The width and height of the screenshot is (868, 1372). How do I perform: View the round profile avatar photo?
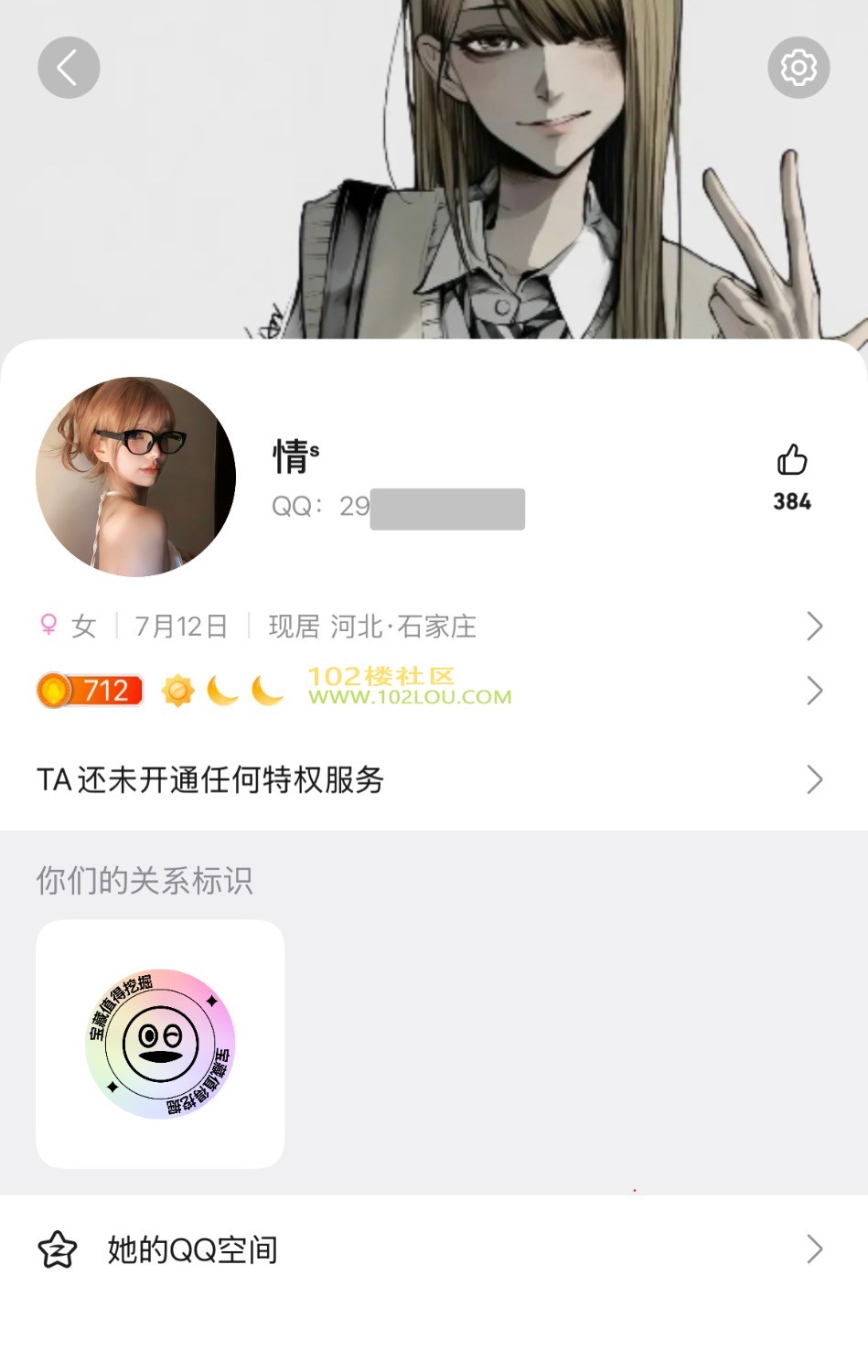(x=136, y=477)
